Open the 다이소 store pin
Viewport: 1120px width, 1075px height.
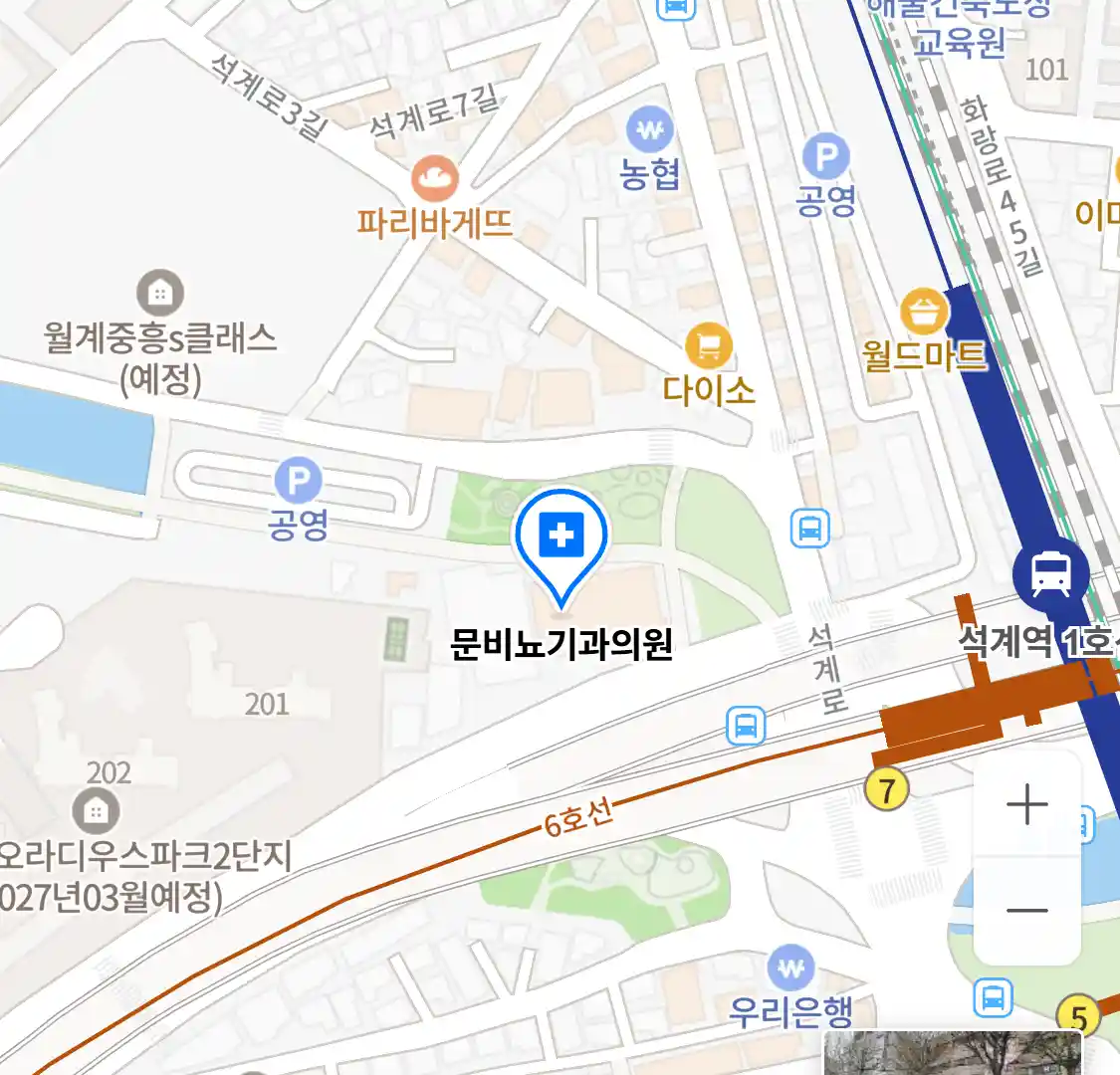tap(709, 347)
